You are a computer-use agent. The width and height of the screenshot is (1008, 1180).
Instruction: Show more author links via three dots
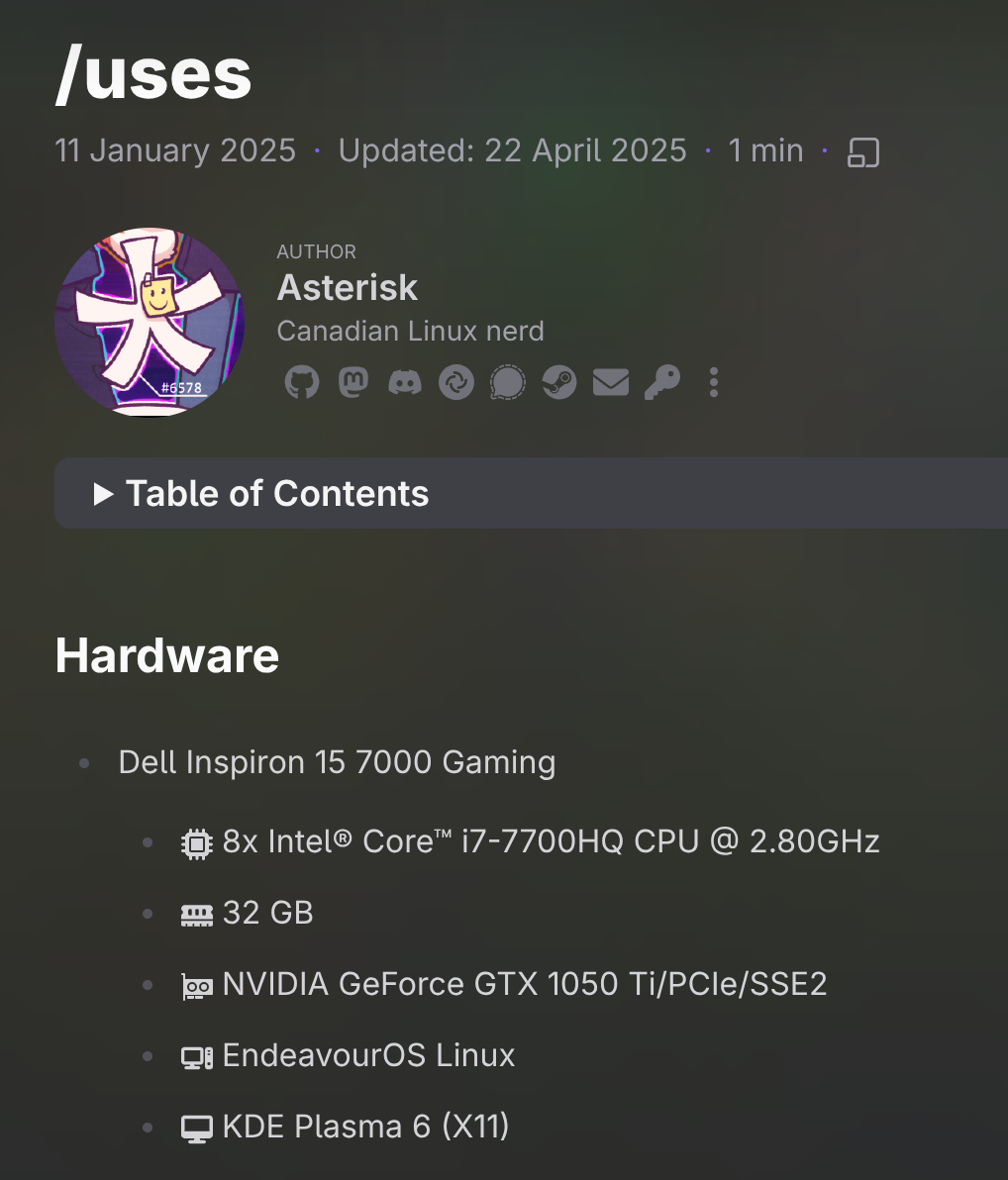pyautogui.click(x=714, y=382)
